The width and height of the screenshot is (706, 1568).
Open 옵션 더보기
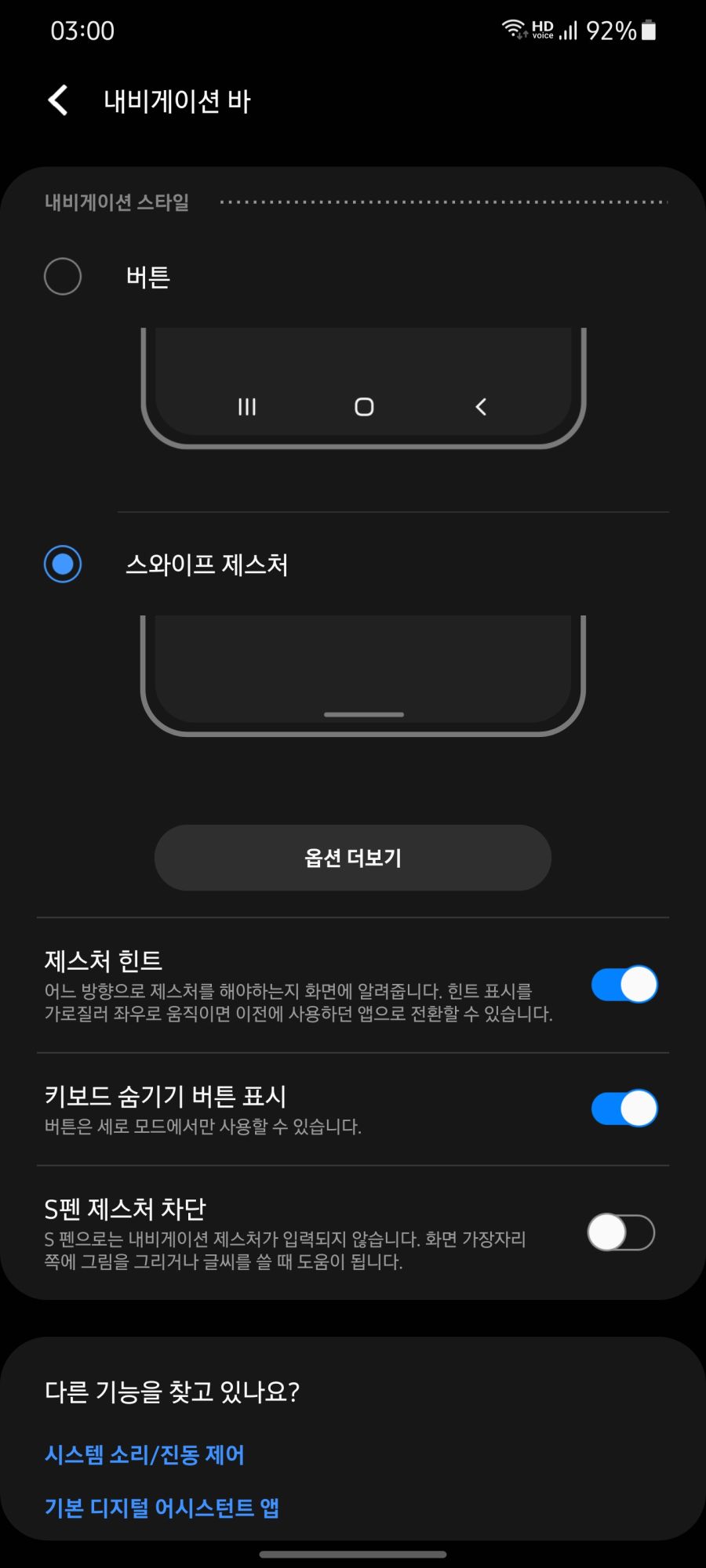[x=352, y=858]
